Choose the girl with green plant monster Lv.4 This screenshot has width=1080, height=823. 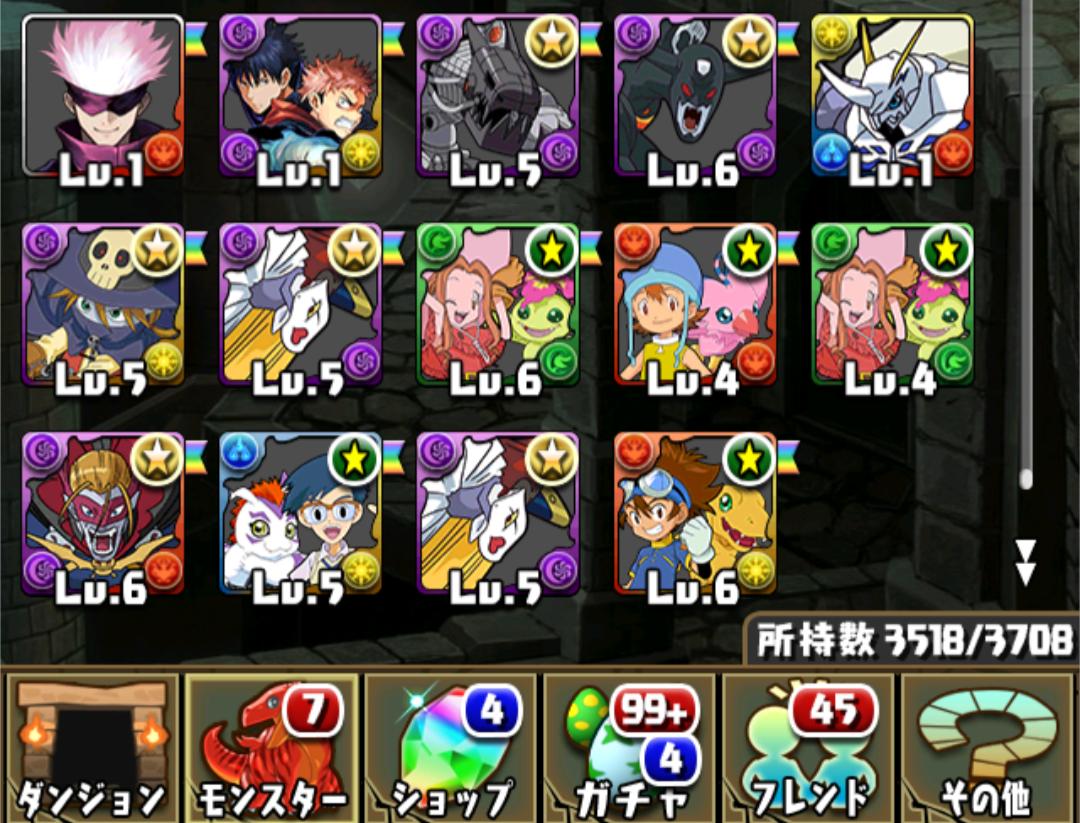(x=892, y=305)
